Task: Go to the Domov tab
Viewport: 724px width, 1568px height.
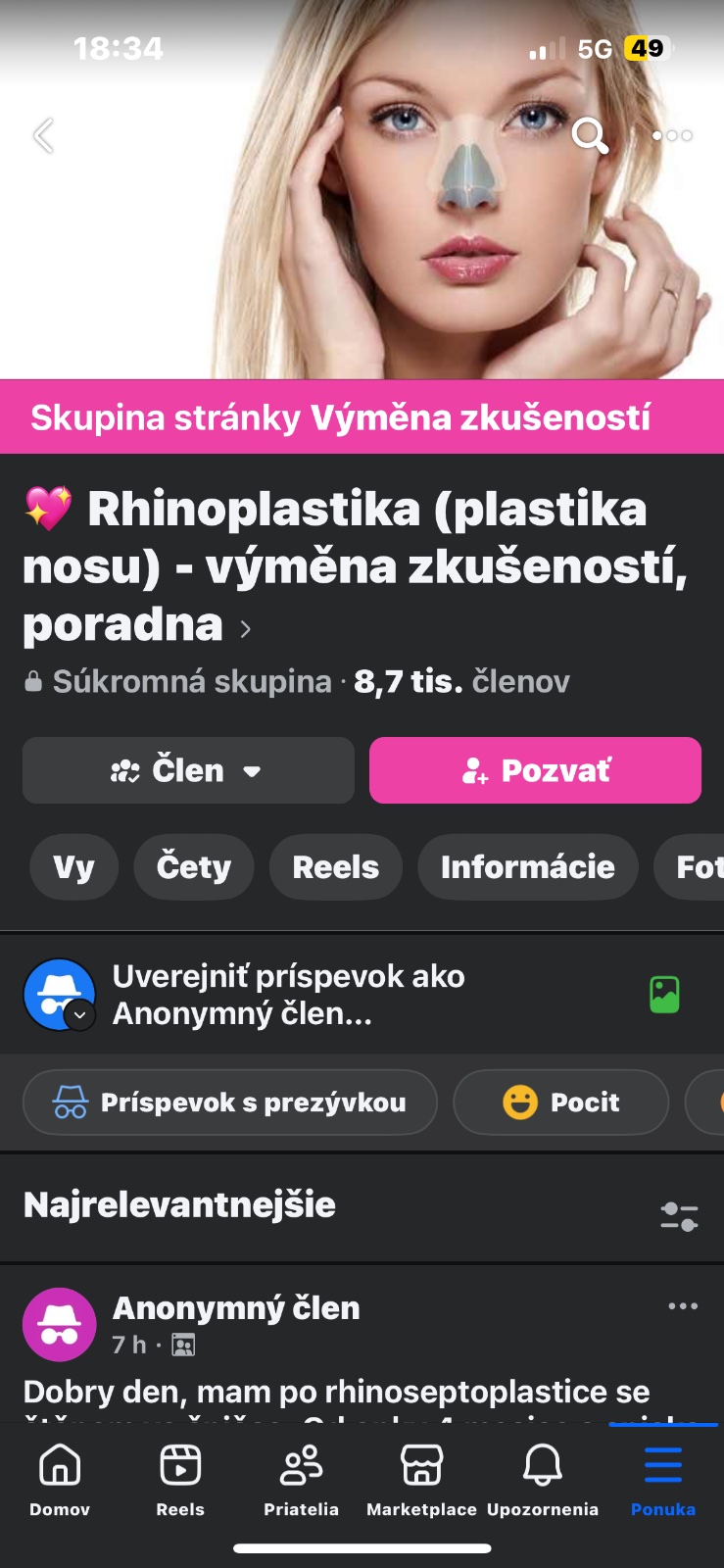Action: [x=60, y=1480]
